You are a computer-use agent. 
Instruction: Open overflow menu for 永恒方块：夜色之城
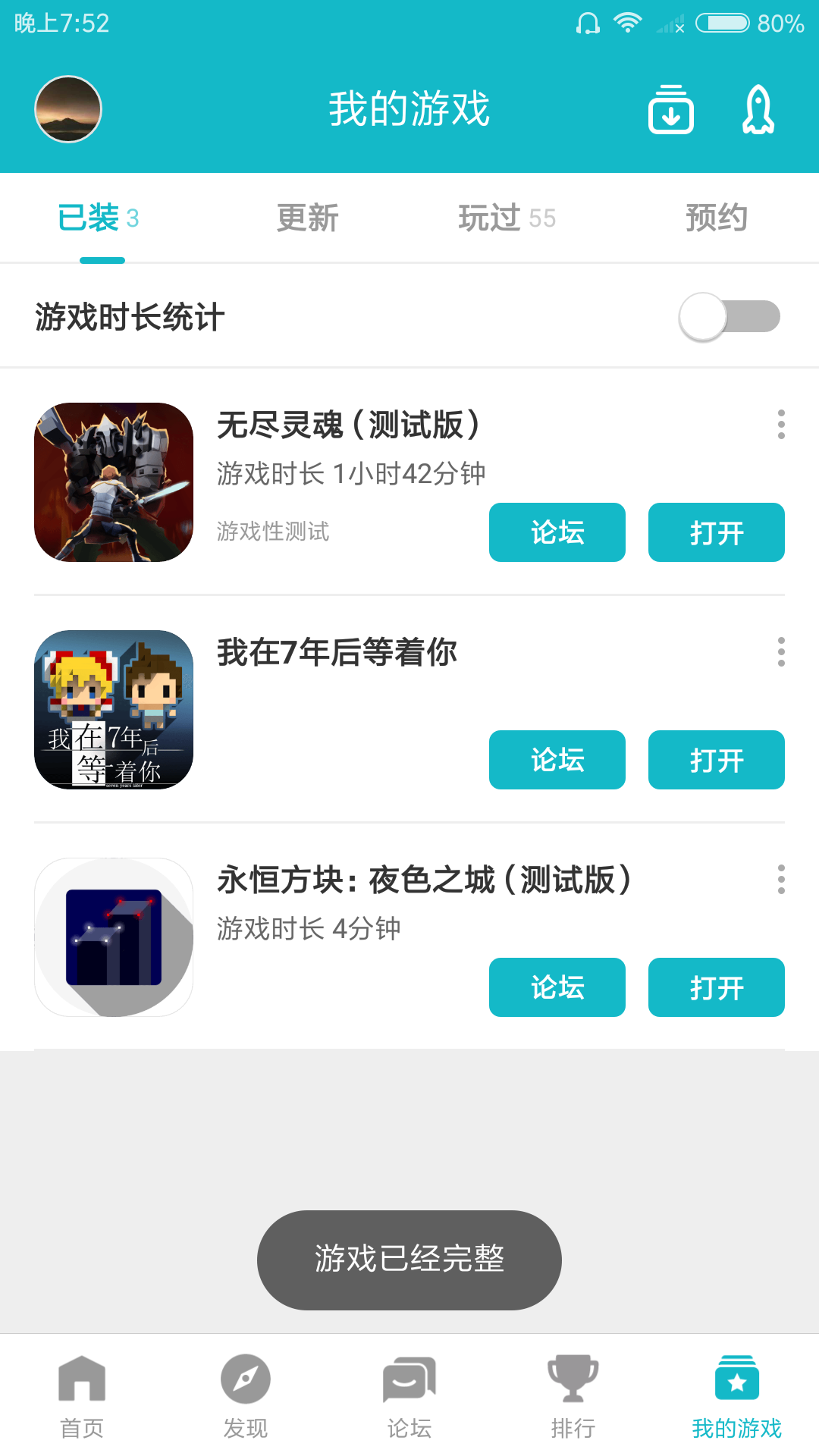781,880
